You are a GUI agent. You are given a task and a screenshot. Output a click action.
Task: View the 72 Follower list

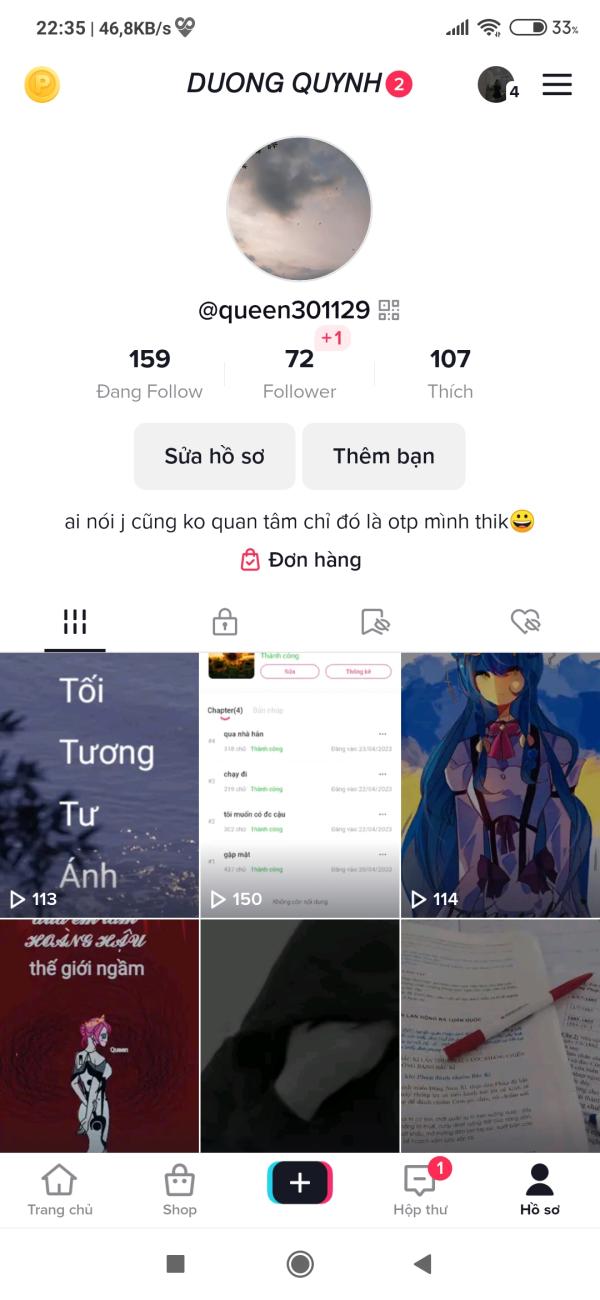point(299,373)
